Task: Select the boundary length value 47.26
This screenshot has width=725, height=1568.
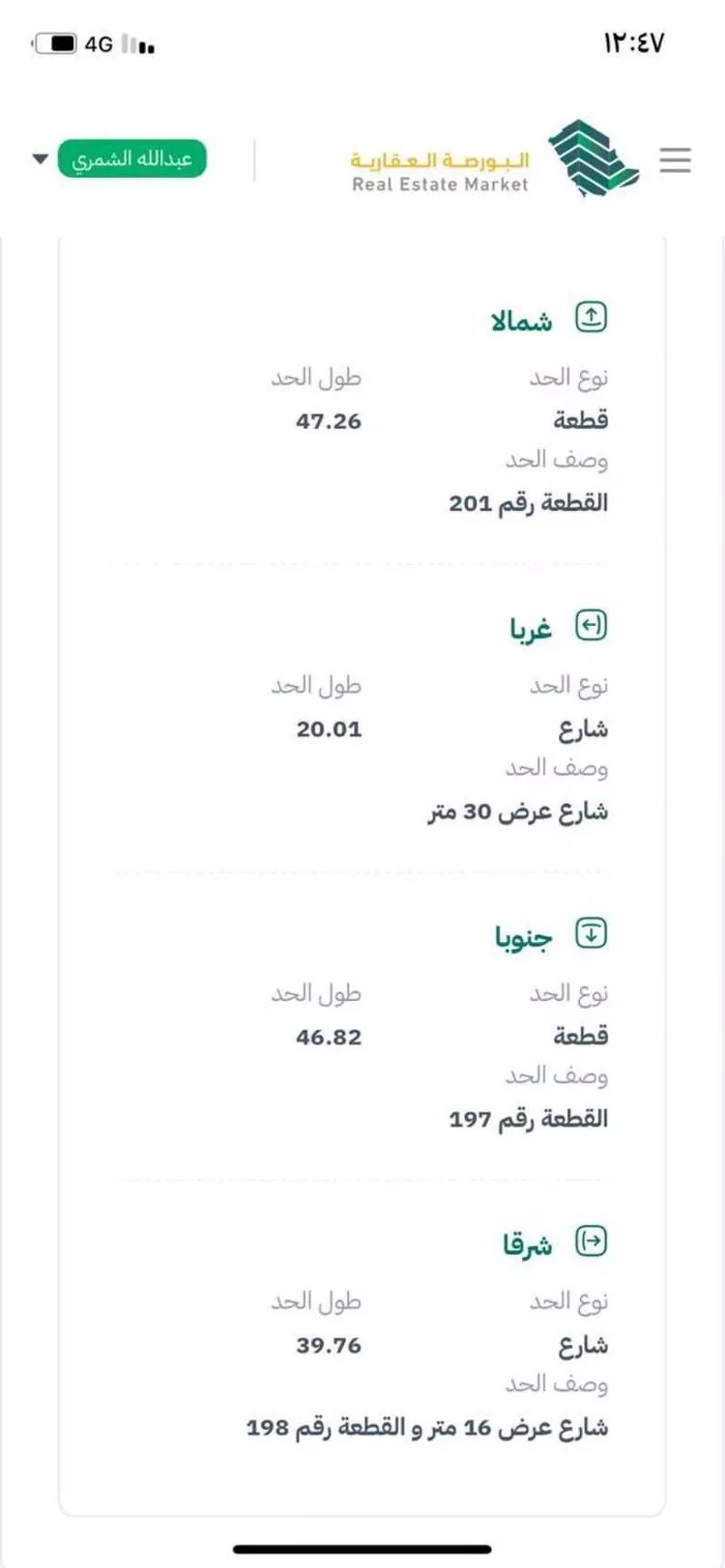Action: (328, 420)
